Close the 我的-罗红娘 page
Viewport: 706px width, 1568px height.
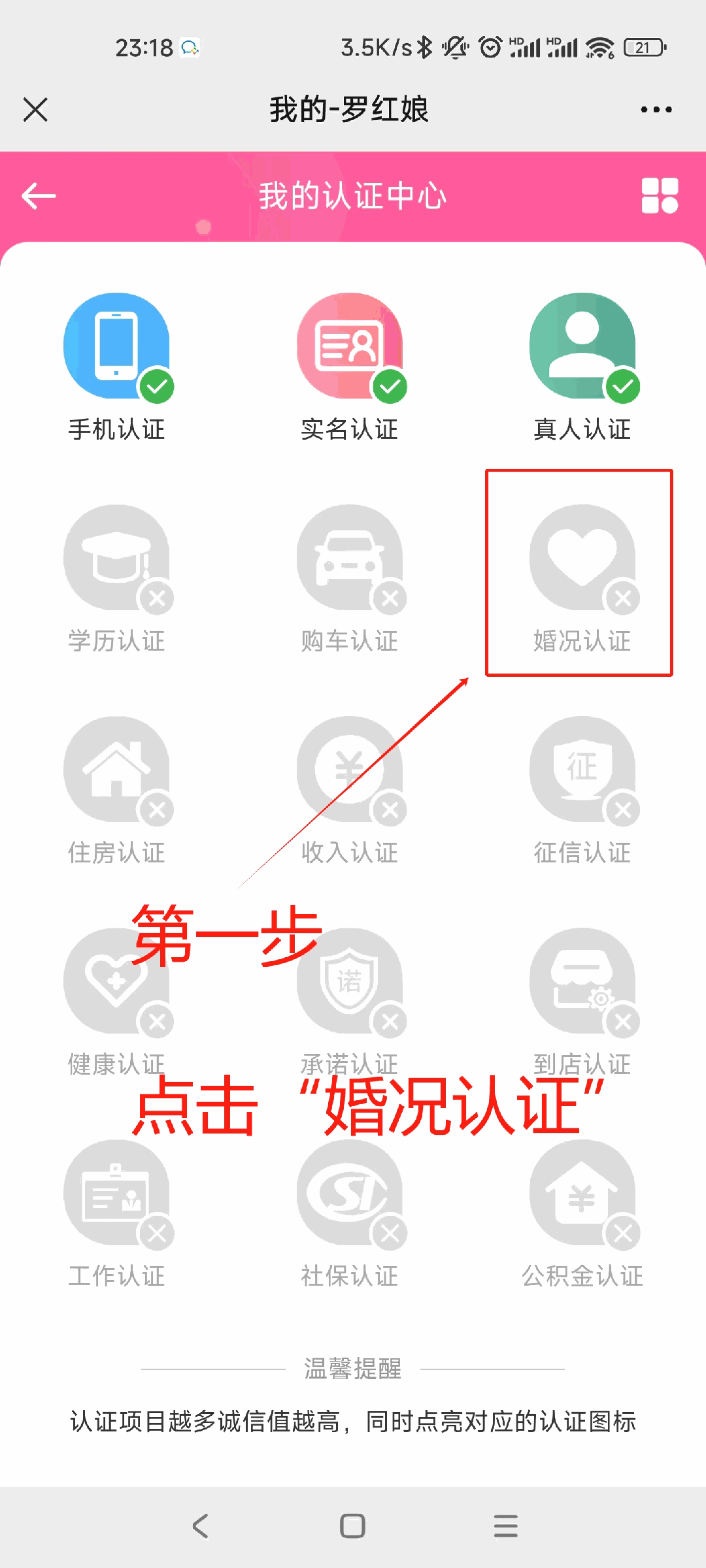click(x=35, y=110)
